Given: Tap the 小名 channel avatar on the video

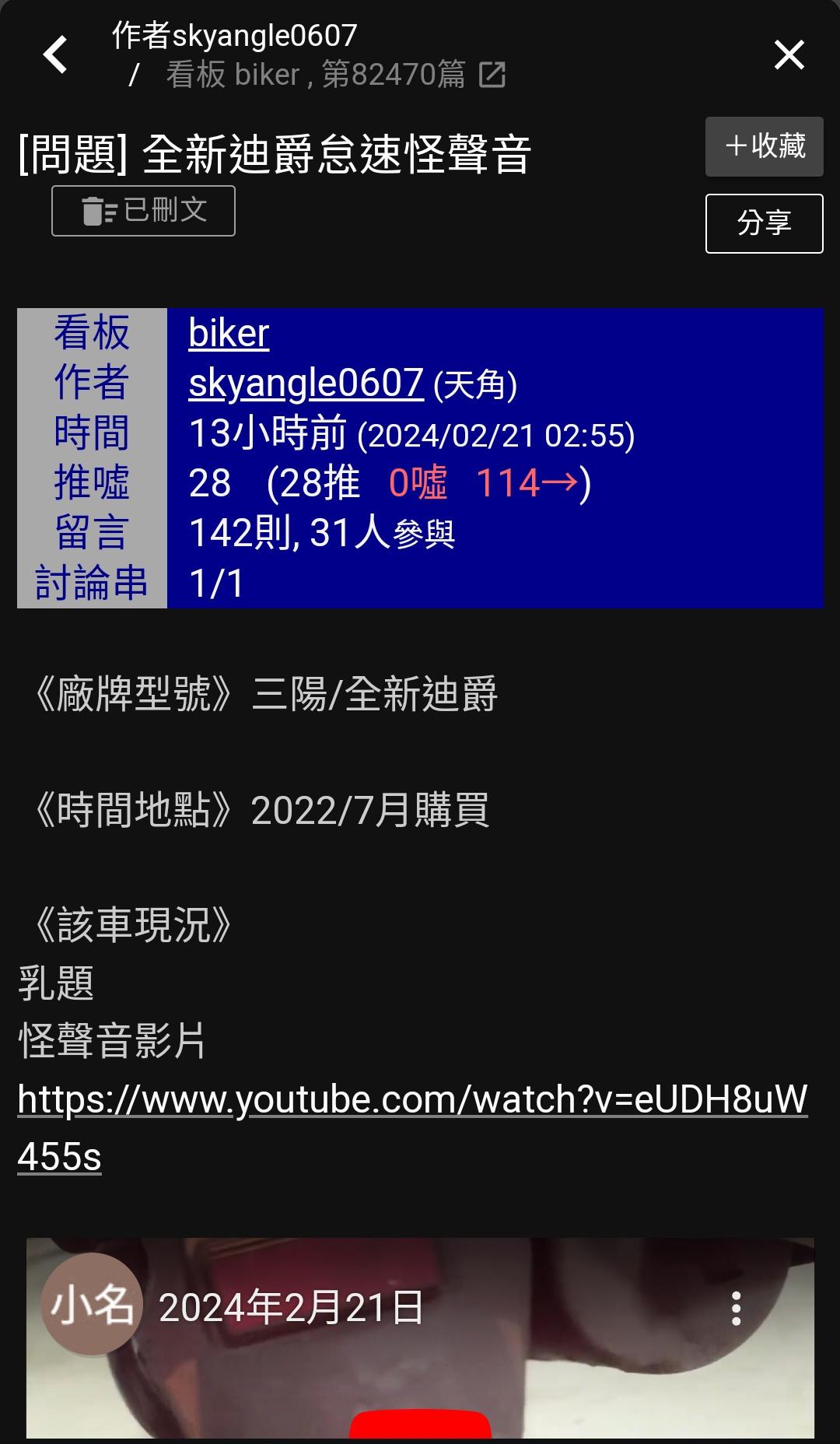Looking at the screenshot, I should pos(92,1304).
